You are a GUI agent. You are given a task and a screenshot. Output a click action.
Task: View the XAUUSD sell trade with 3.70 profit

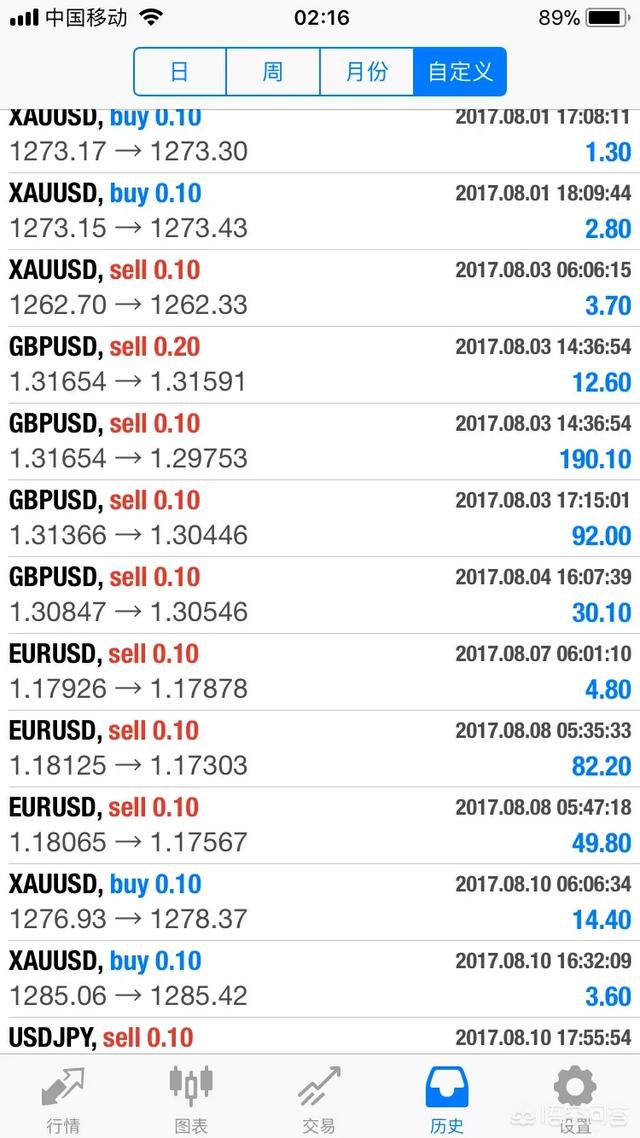pos(320,288)
